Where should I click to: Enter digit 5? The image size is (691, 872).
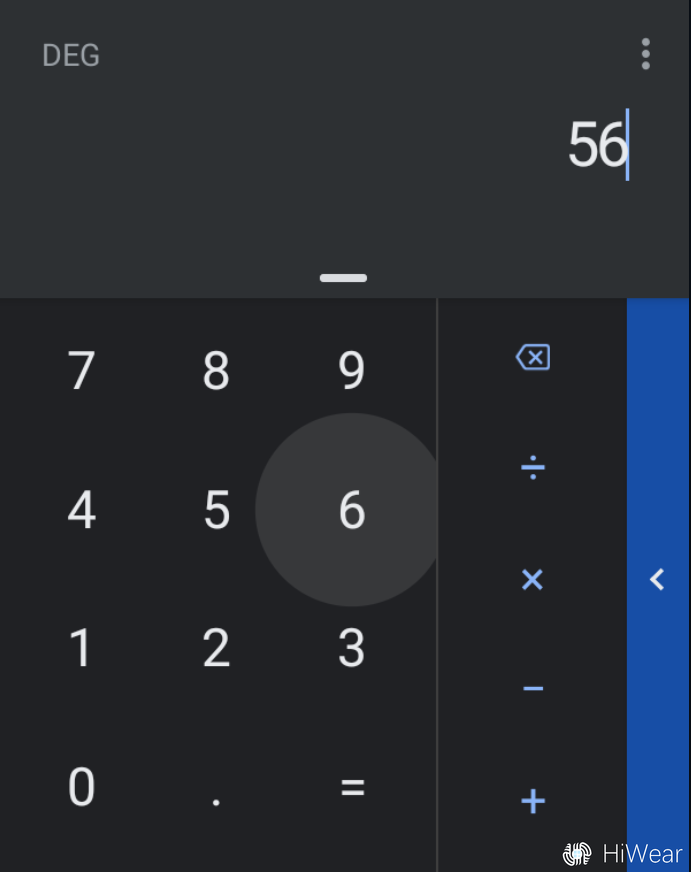[216, 510]
